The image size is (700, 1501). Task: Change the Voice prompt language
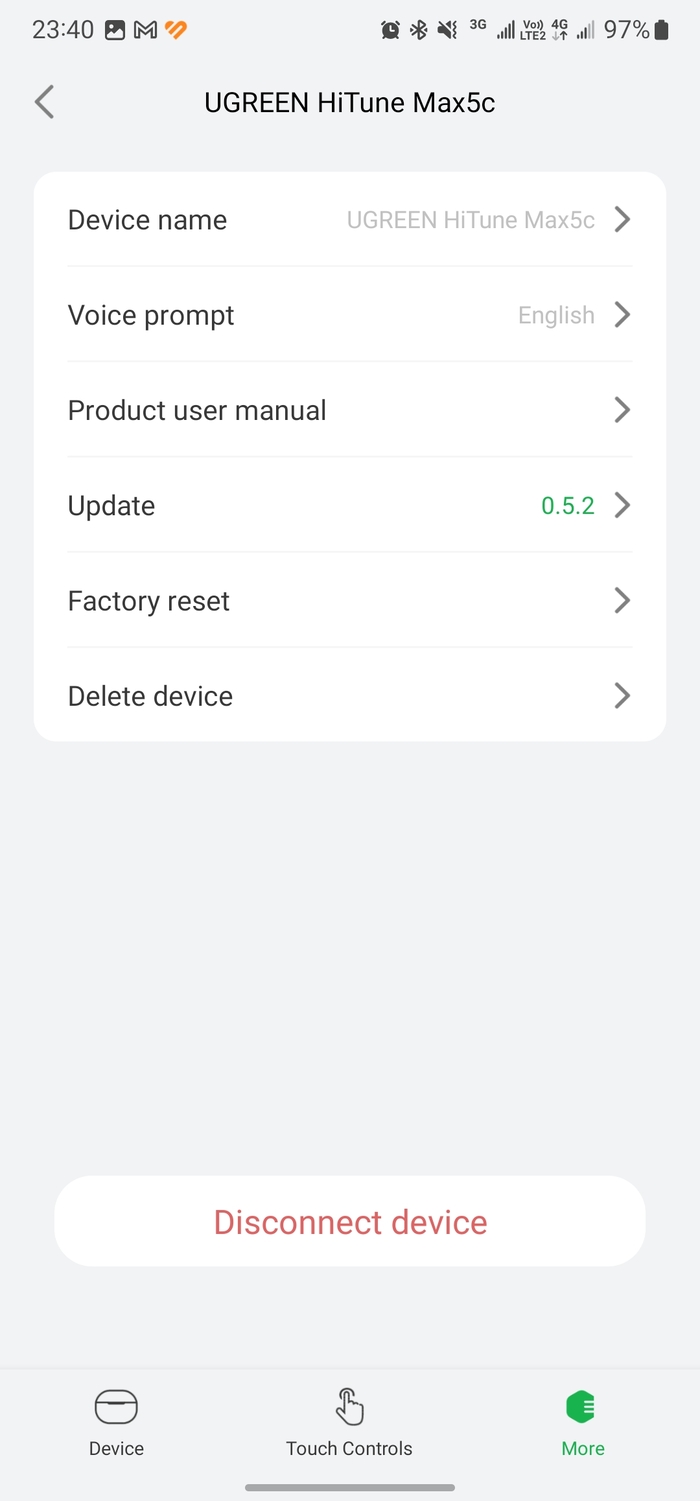tap(349, 315)
